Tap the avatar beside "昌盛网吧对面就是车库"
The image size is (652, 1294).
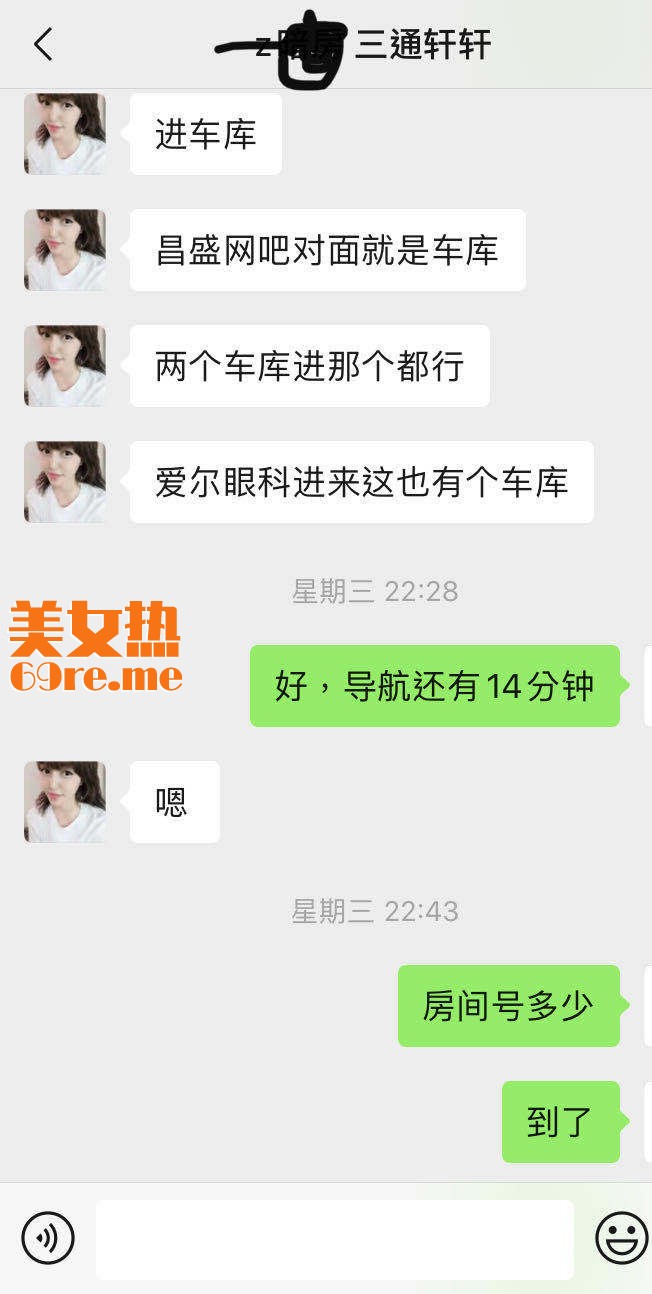click(x=65, y=250)
